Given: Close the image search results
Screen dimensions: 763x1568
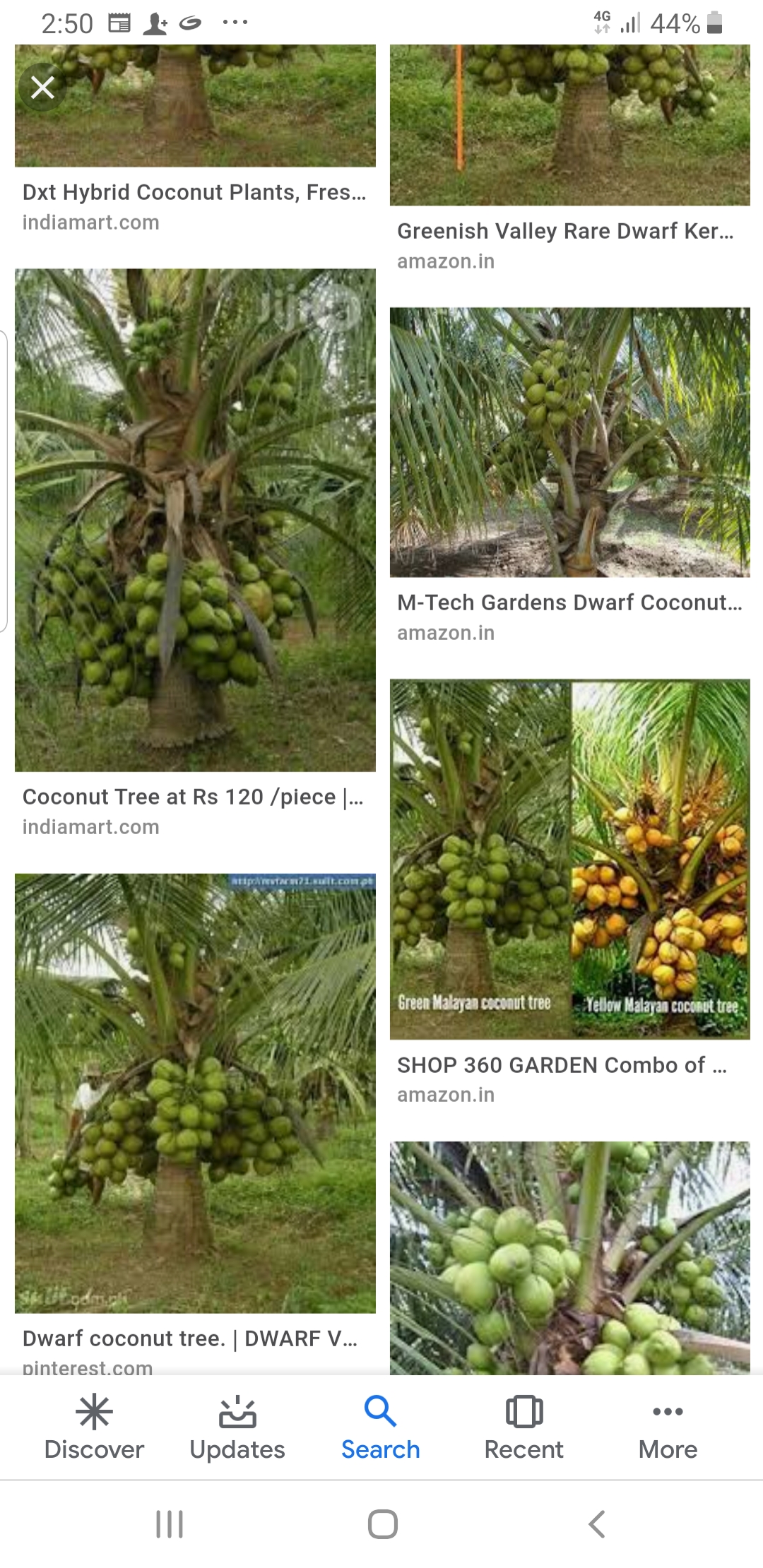Looking at the screenshot, I should click(x=43, y=88).
